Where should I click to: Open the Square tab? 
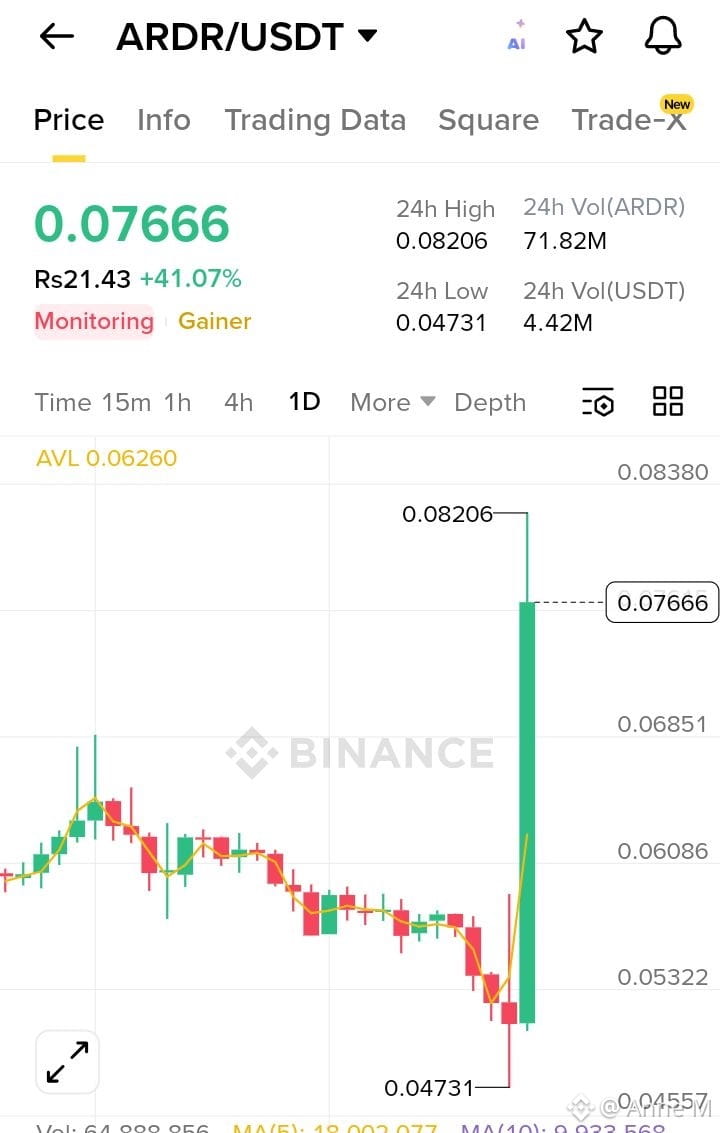(489, 120)
